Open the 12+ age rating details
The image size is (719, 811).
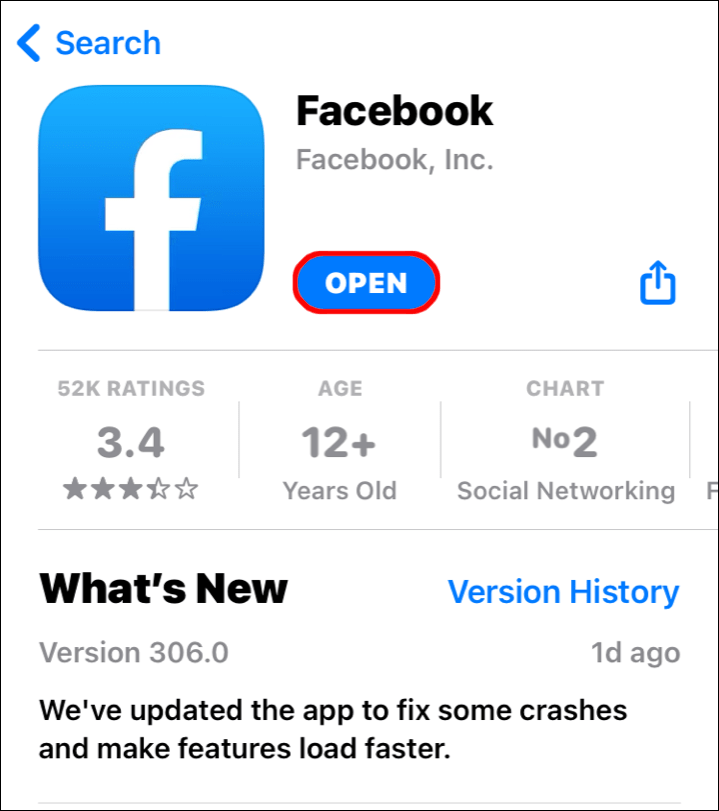tap(339, 441)
